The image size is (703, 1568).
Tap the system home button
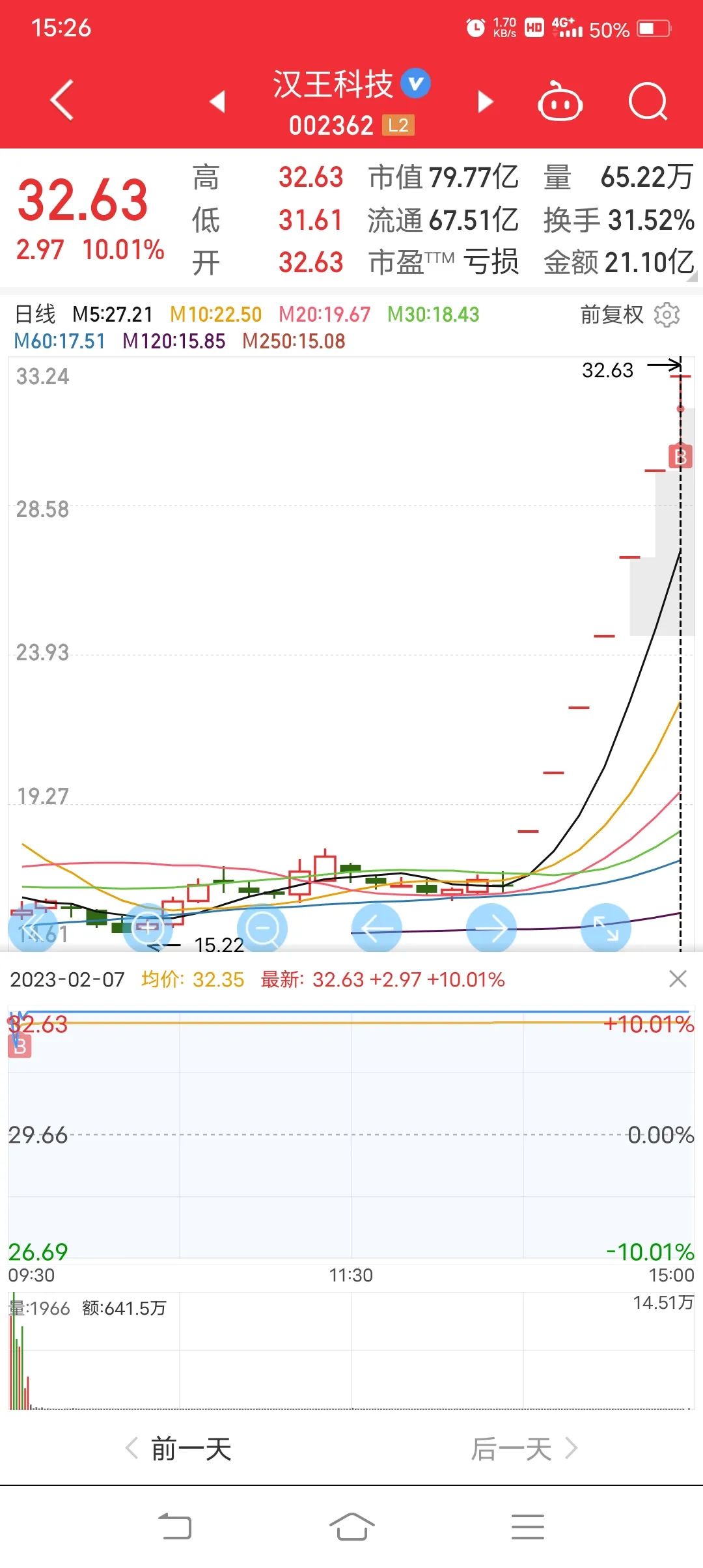click(351, 1526)
